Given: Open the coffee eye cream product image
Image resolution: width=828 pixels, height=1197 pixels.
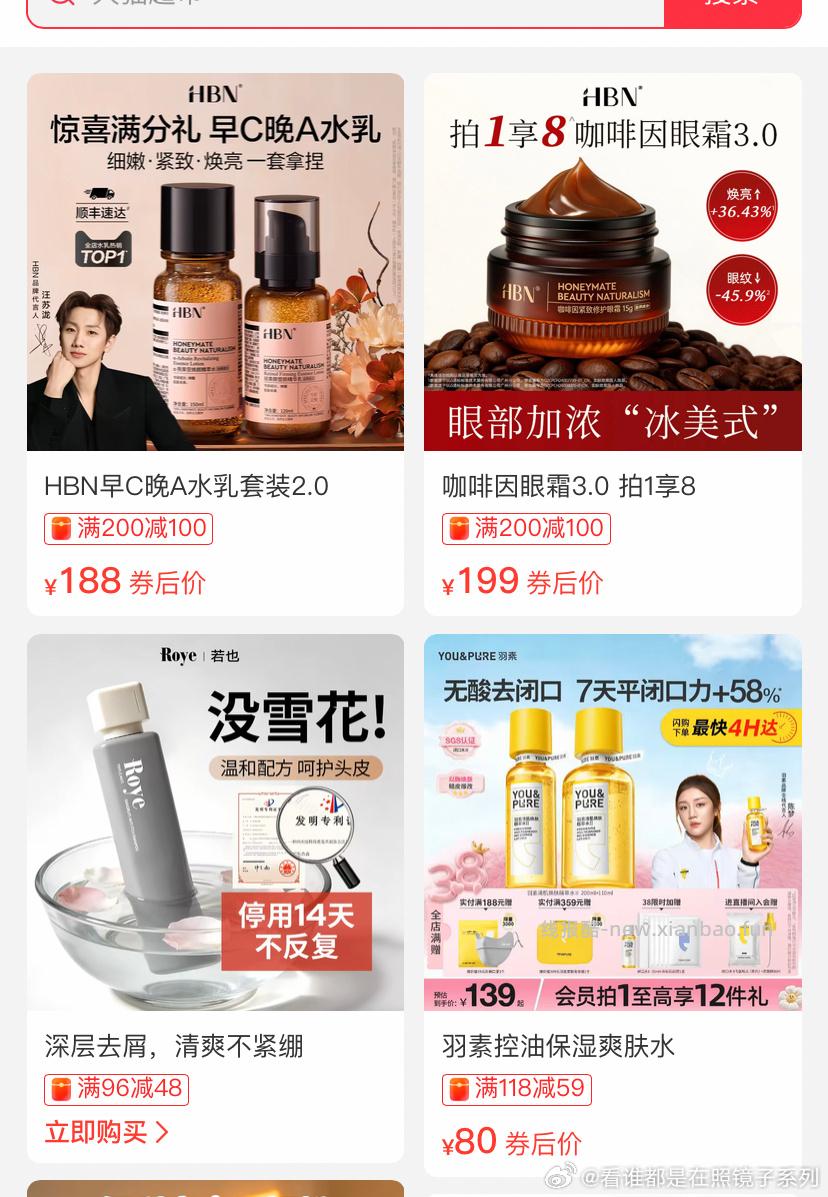Looking at the screenshot, I should (612, 262).
